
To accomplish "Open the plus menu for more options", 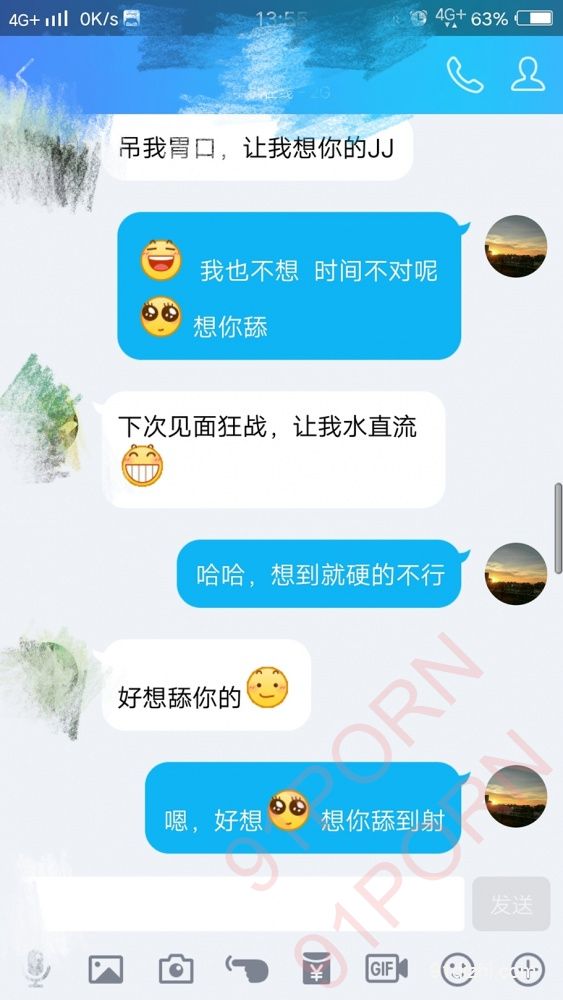I will click(x=529, y=970).
